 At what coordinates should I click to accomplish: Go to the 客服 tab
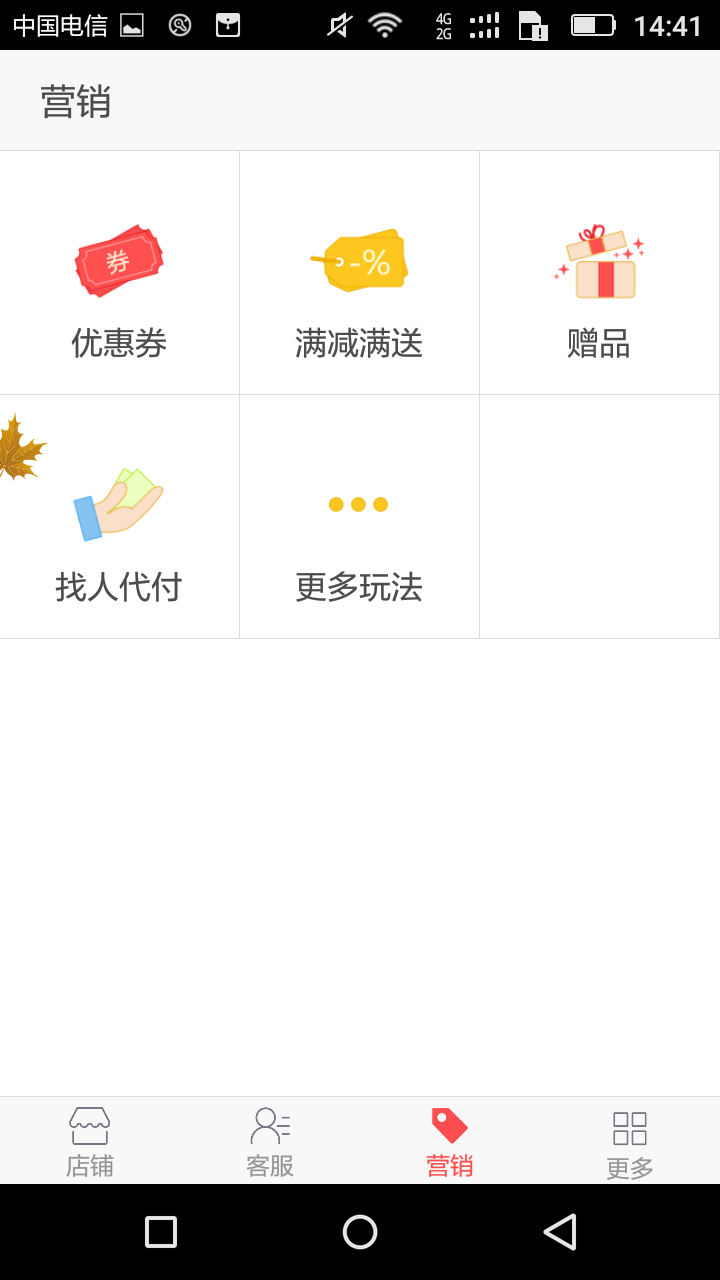coord(270,1141)
